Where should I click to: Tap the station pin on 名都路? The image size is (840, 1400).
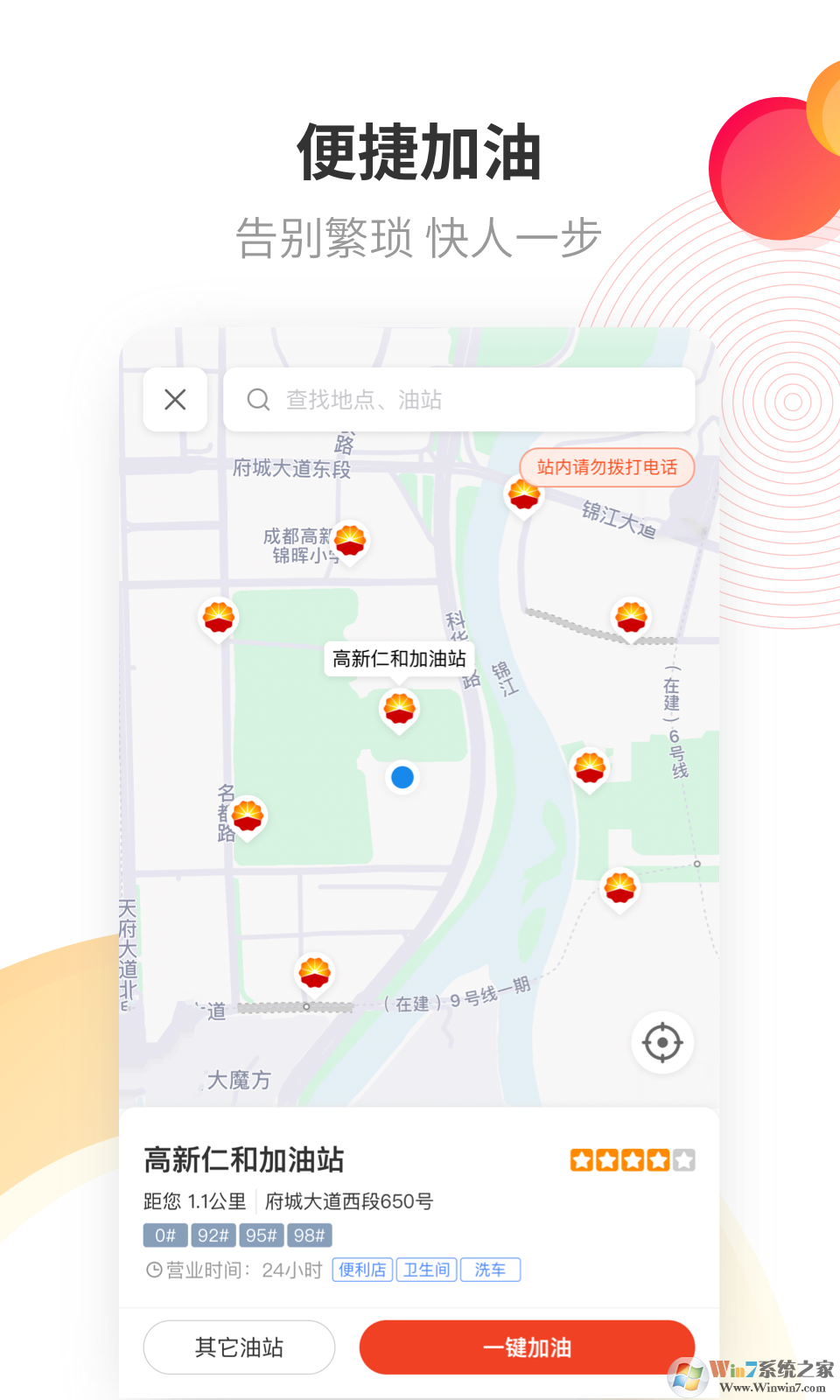click(x=248, y=814)
